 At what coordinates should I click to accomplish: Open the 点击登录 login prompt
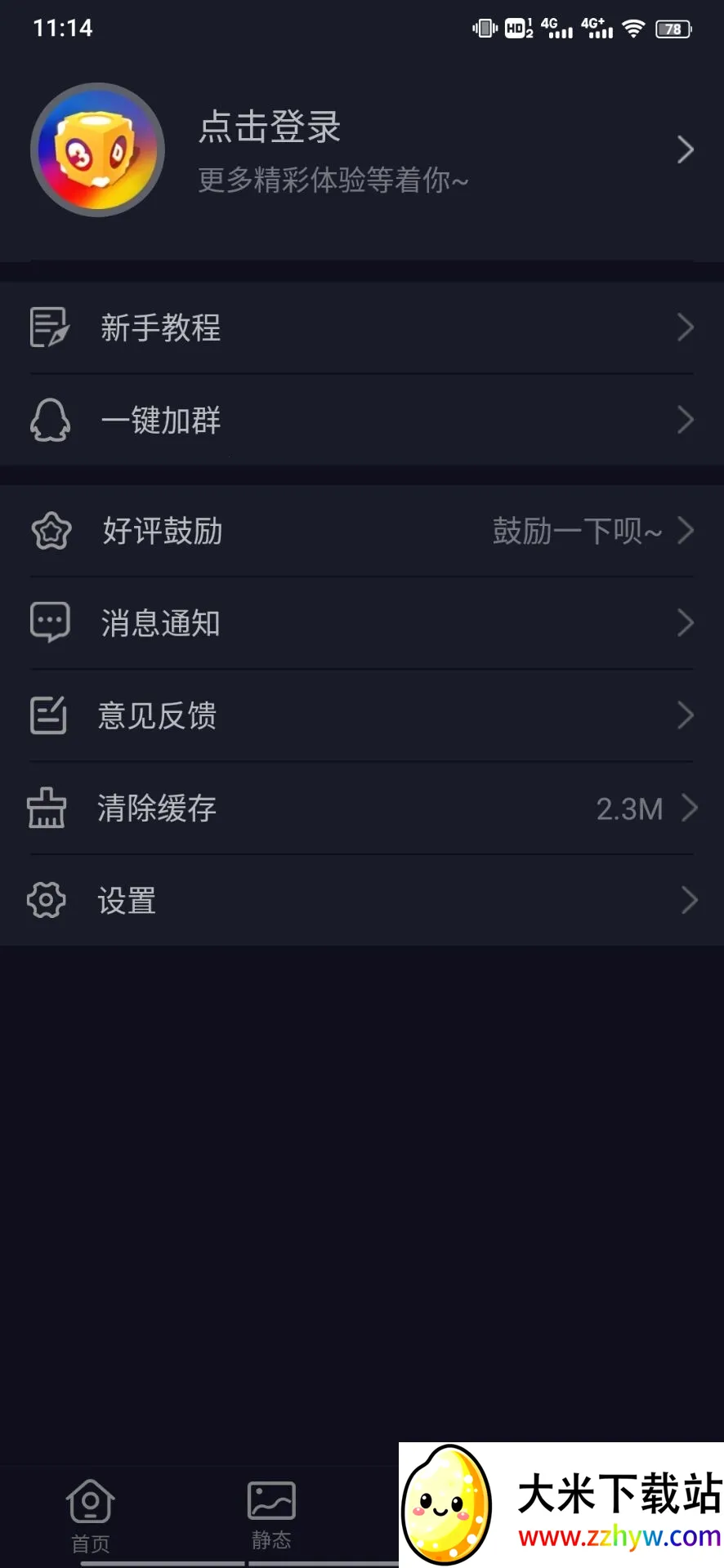tap(268, 127)
